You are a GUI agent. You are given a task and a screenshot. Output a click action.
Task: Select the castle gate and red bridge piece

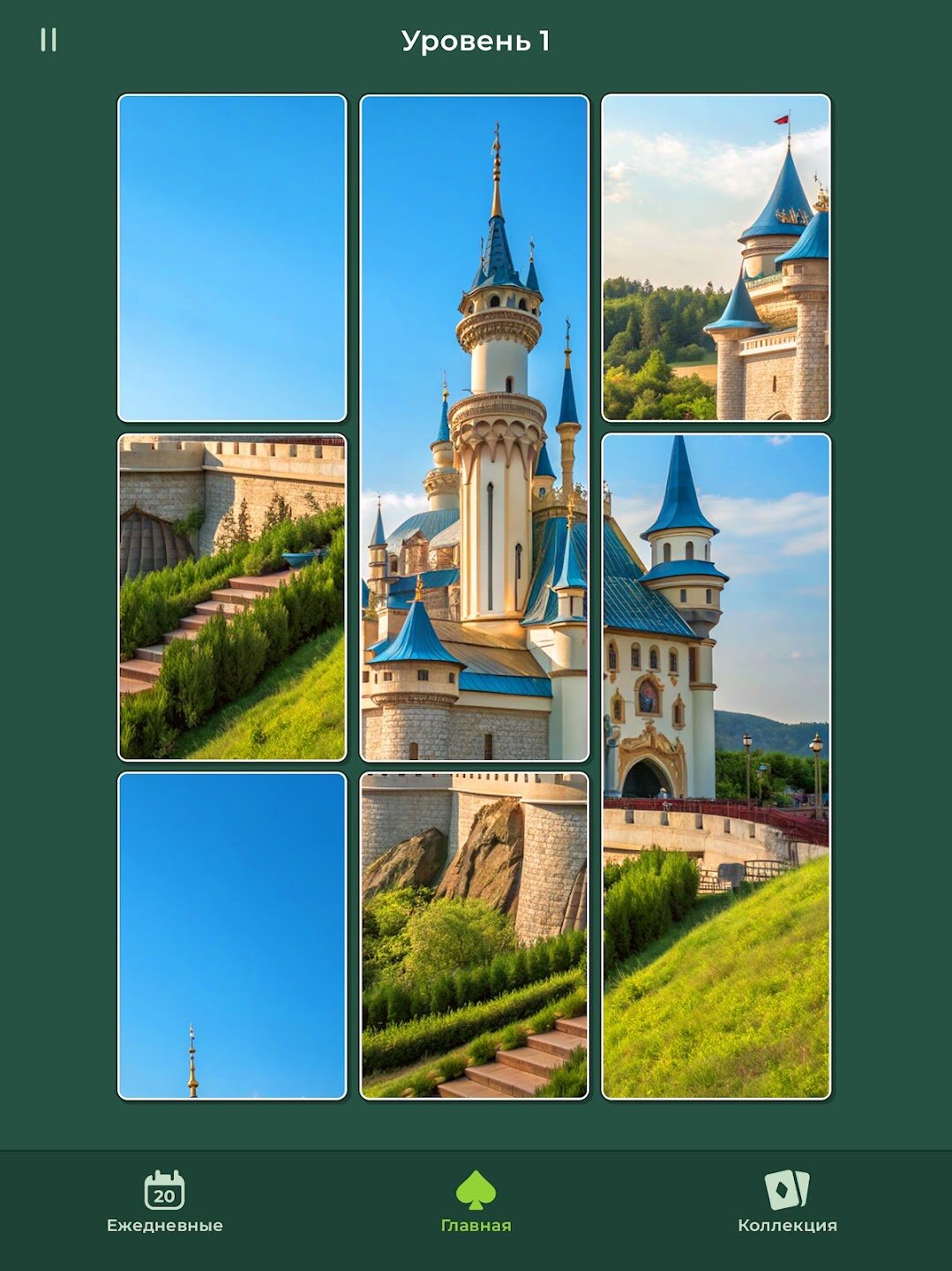click(x=716, y=766)
